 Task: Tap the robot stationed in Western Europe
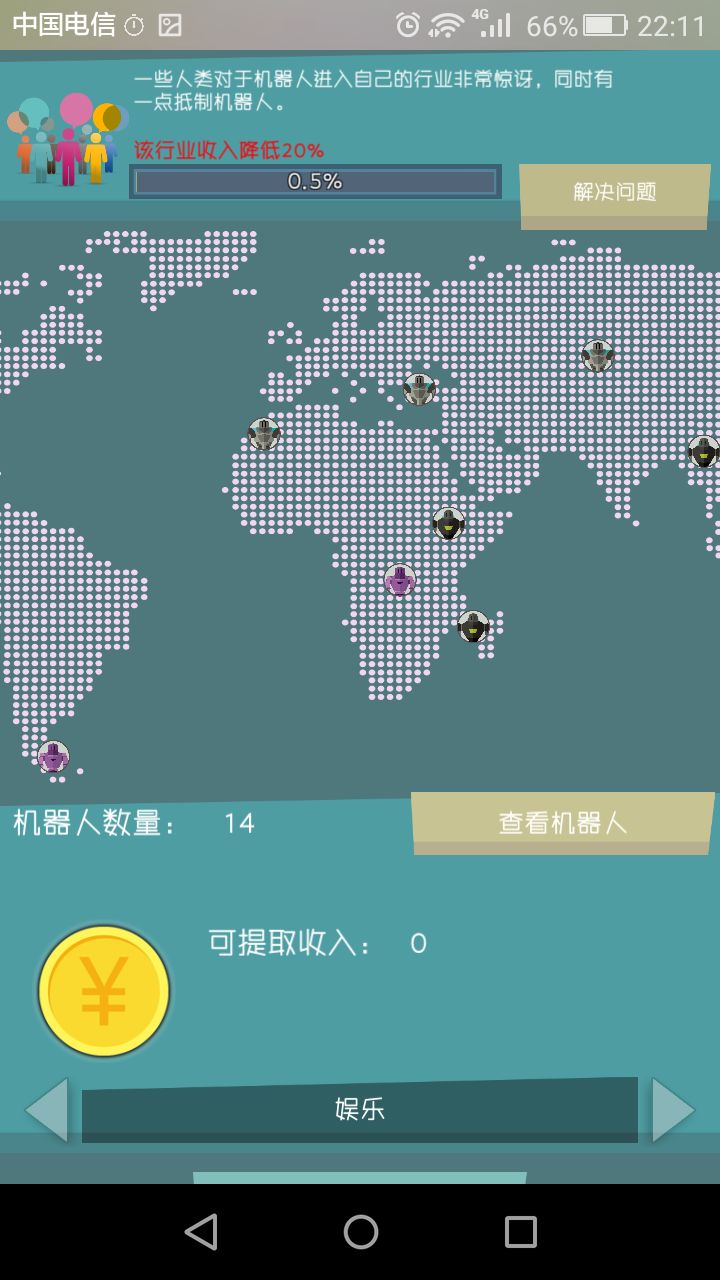pyautogui.click(x=263, y=434)
